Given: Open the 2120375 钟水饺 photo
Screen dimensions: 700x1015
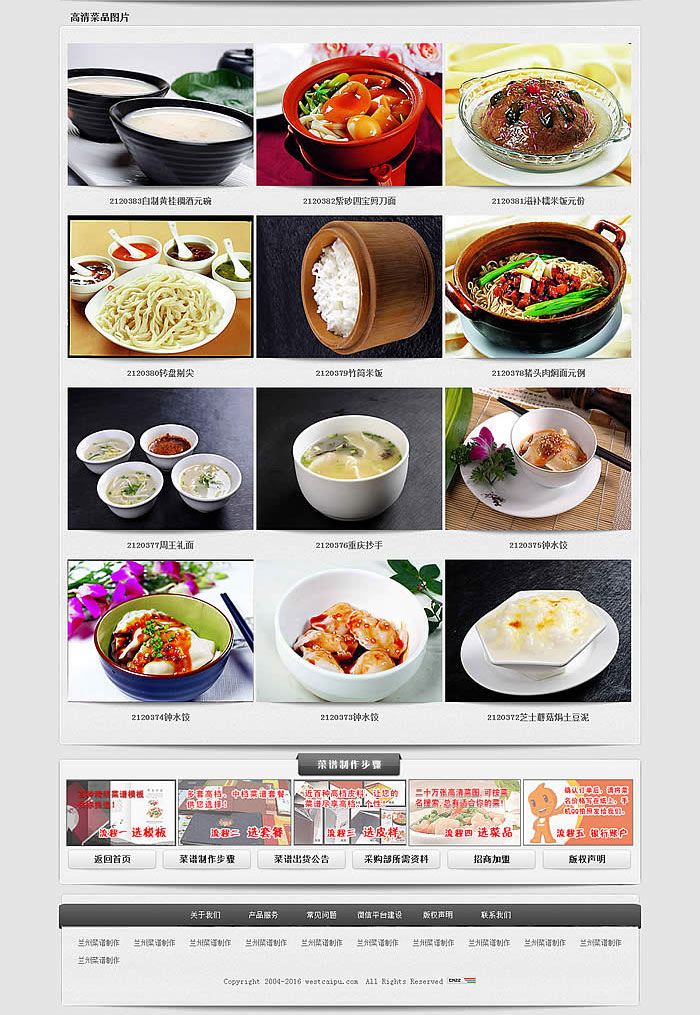Looking at the screenshot, I should coord(538,459).
